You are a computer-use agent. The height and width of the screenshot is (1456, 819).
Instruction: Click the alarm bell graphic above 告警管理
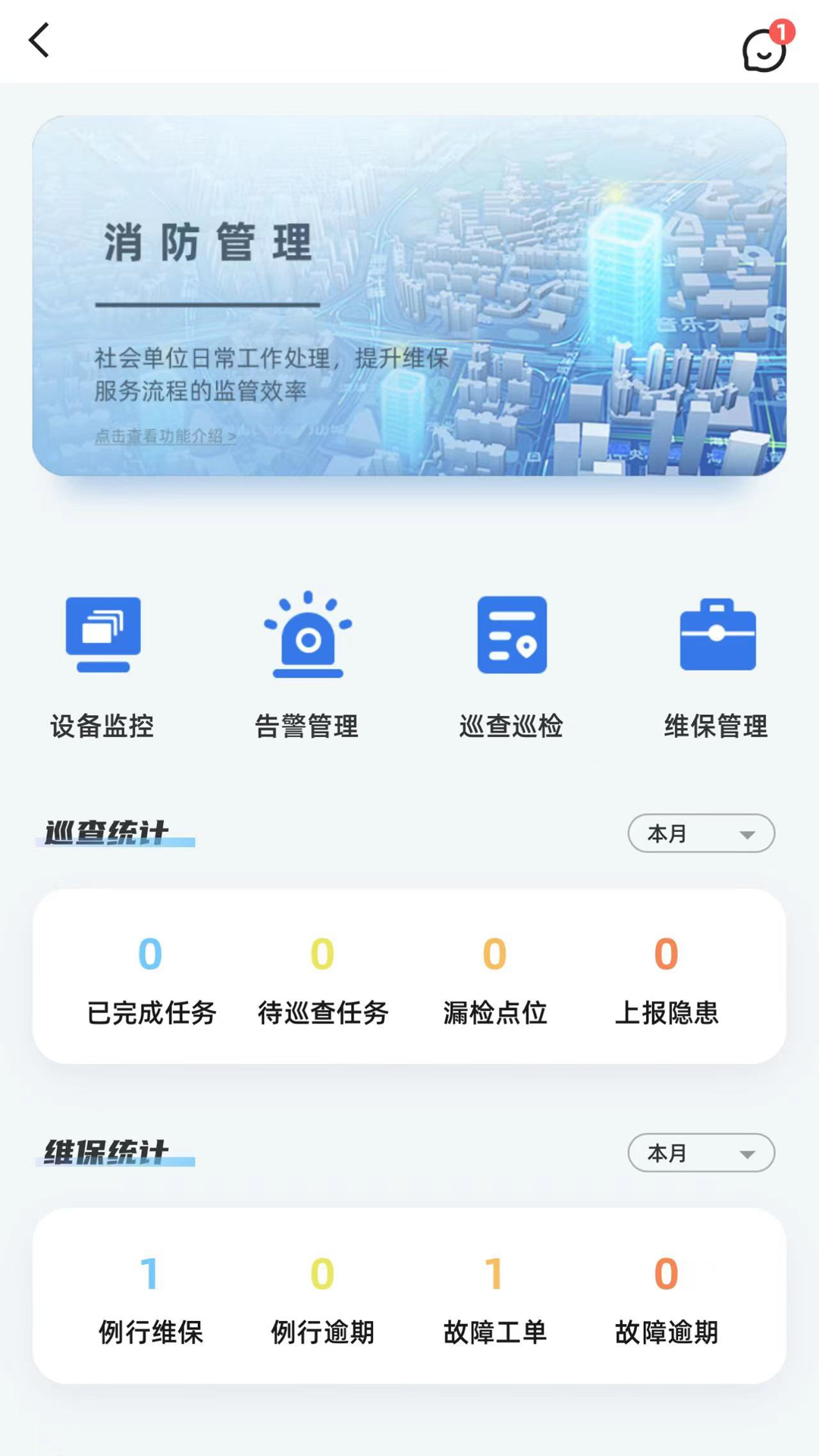306,637
